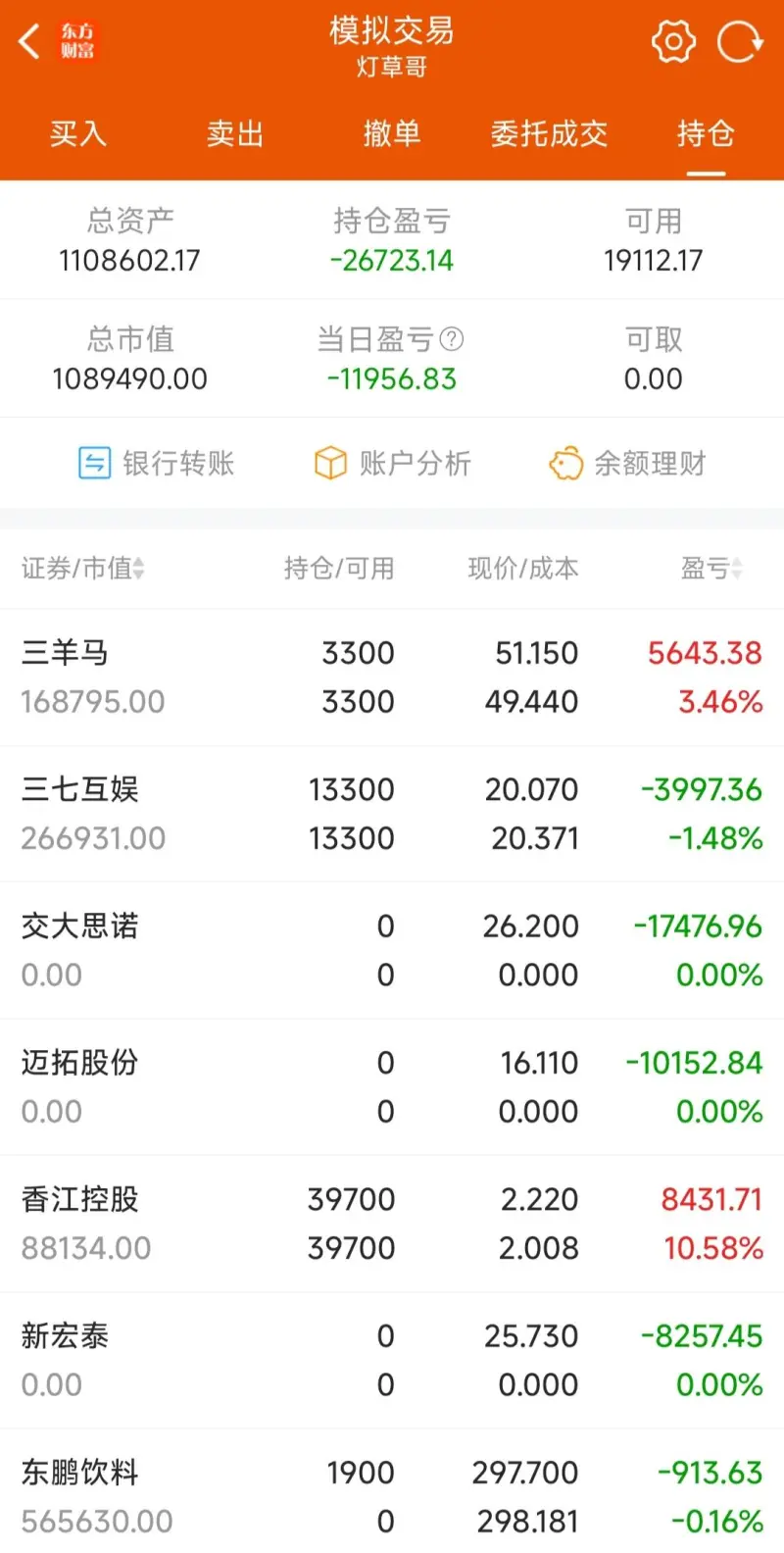
Task: Open 余额理财
Action: tap(627, 463)
